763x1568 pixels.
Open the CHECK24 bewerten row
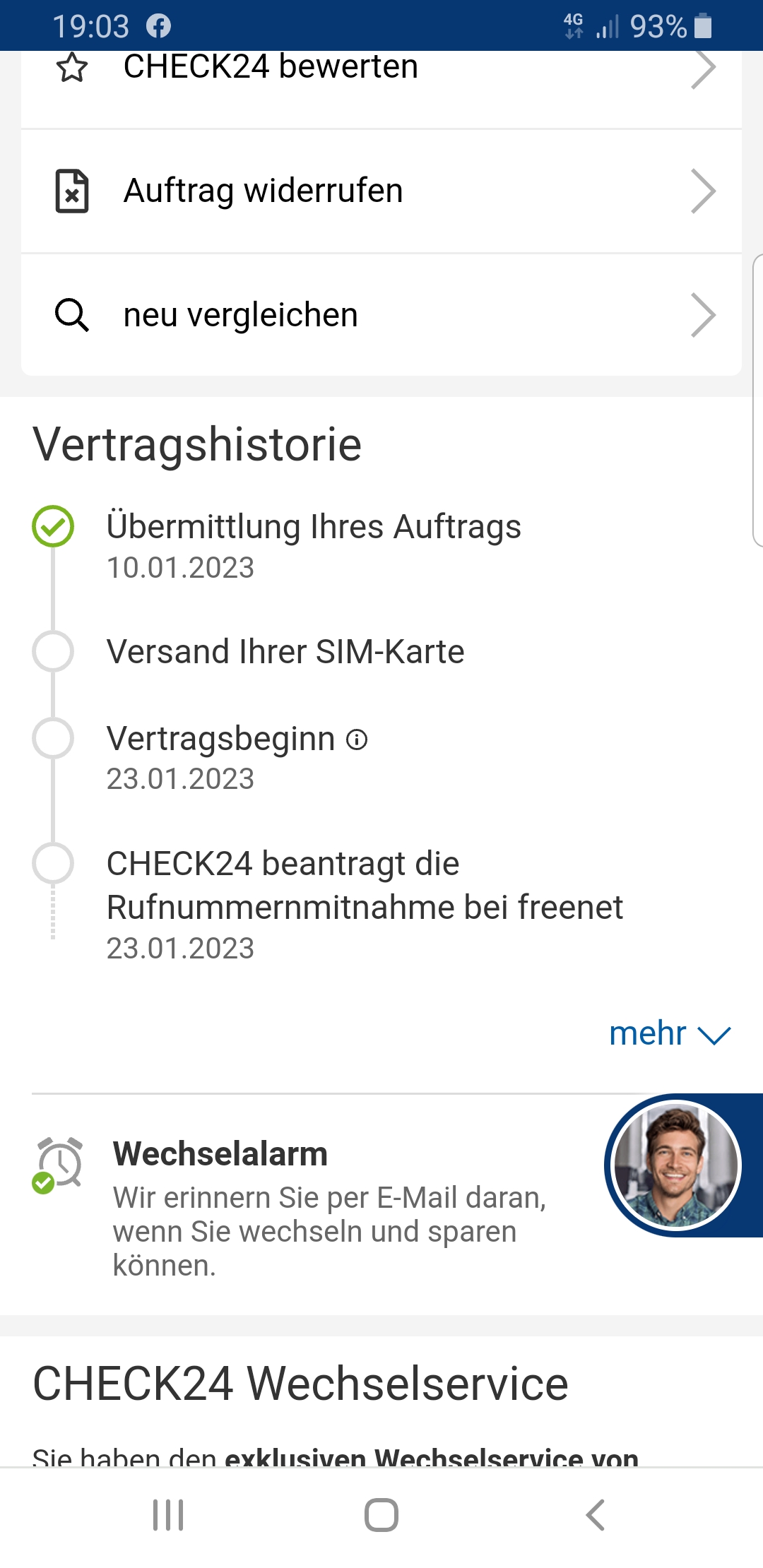click(x=381, y=69)
